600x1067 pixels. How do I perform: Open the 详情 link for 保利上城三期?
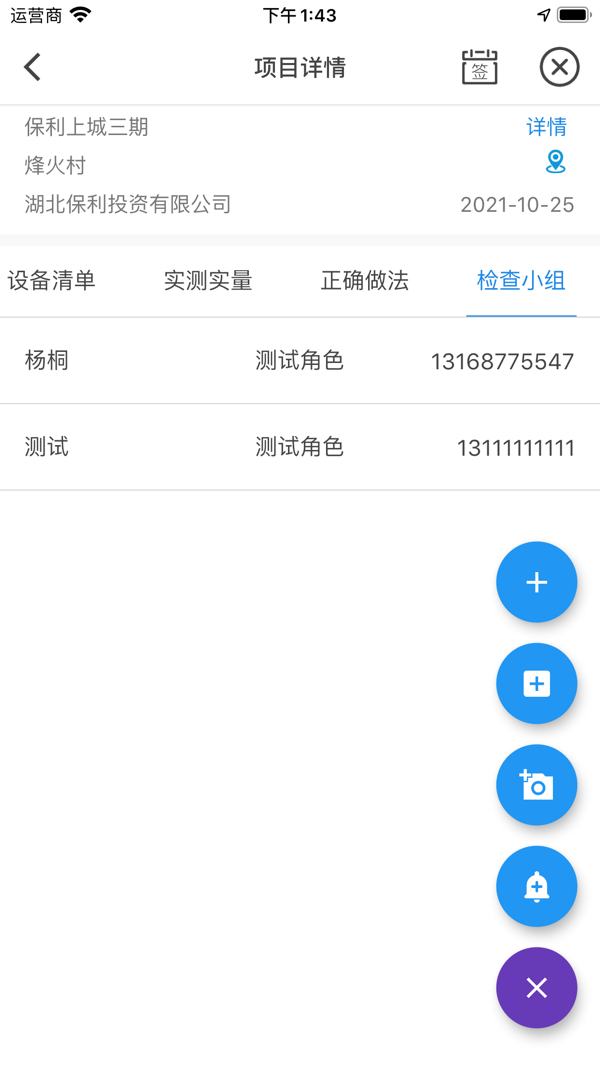point(546,127)
